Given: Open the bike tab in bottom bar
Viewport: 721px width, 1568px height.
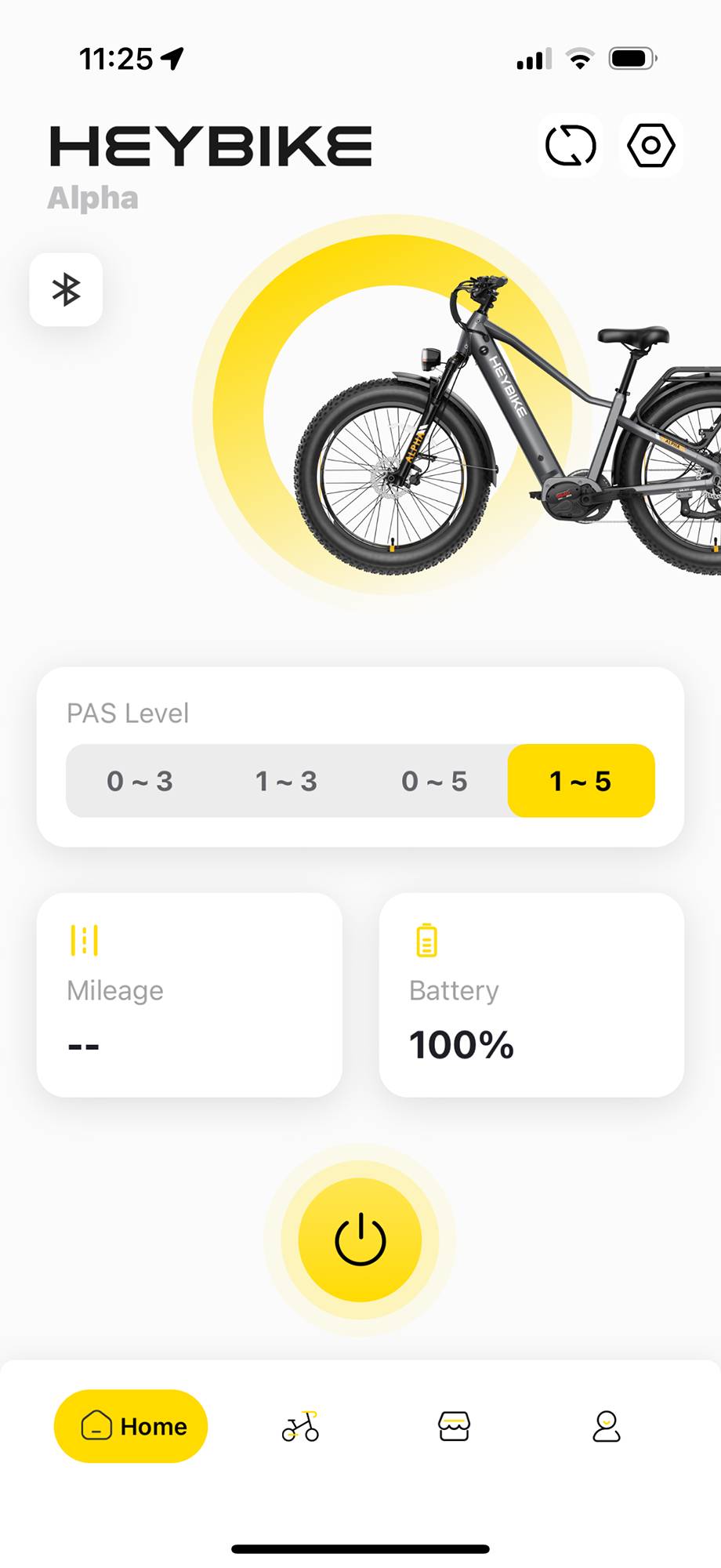Looking at the screenshot, I should (x=300, y=1426).
